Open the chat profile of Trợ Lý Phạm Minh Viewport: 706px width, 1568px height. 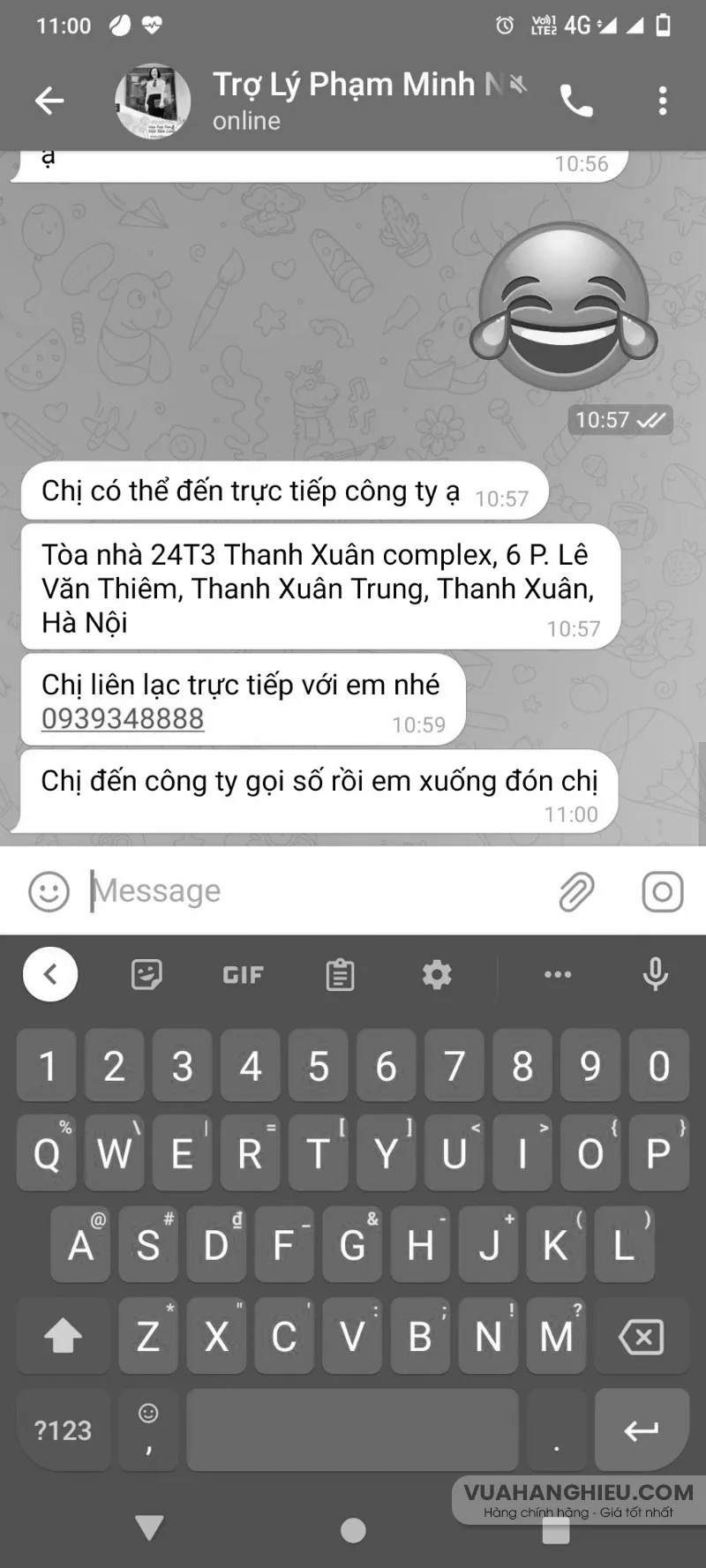154,100
